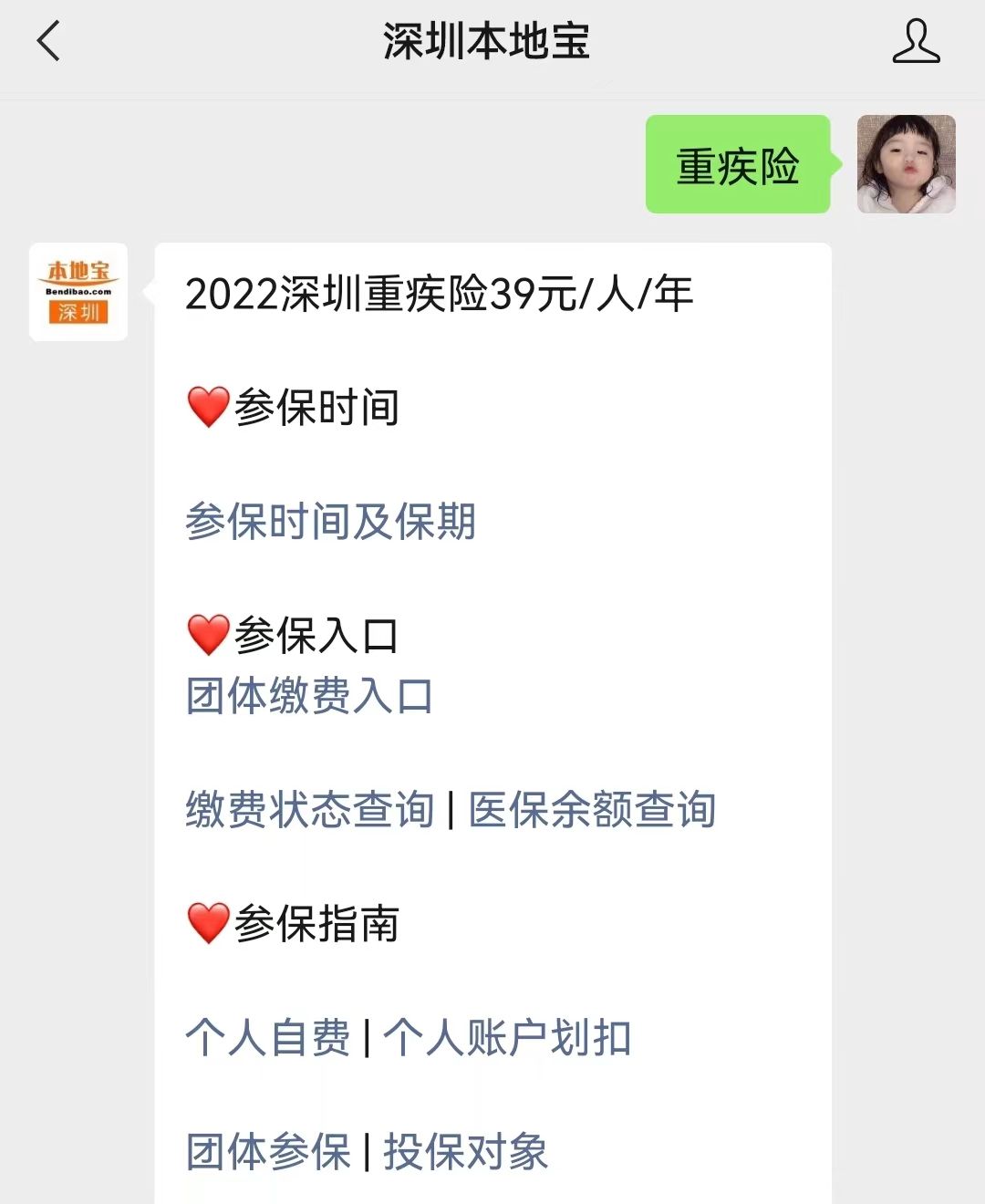Open 个人账户划扣 link
This screenshot has width=985, height=1204.
pyautogui.click(x=507, y=1038)
